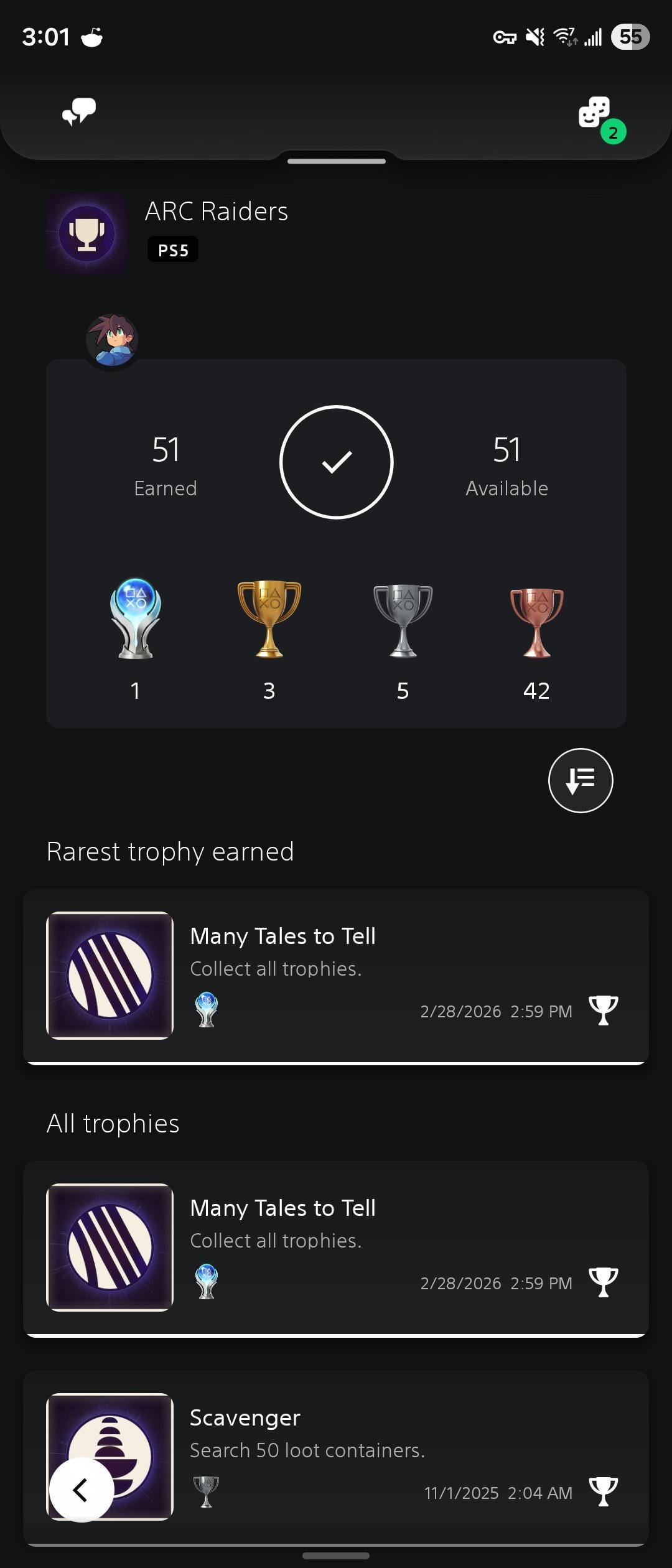Viewport: 672px width, 1568px height.
Task: Open the chat messages icon
Action: click(x=79, y=112)
